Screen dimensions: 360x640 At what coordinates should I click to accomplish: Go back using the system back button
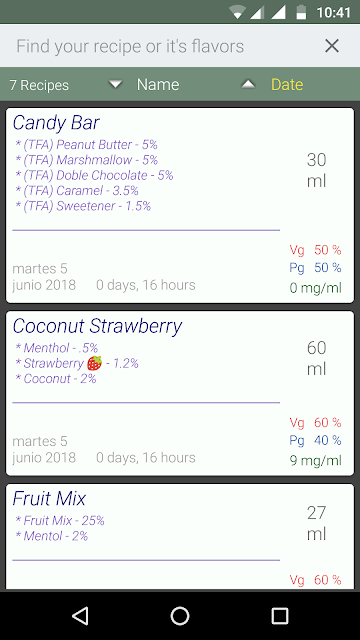(x=80, y=616)
